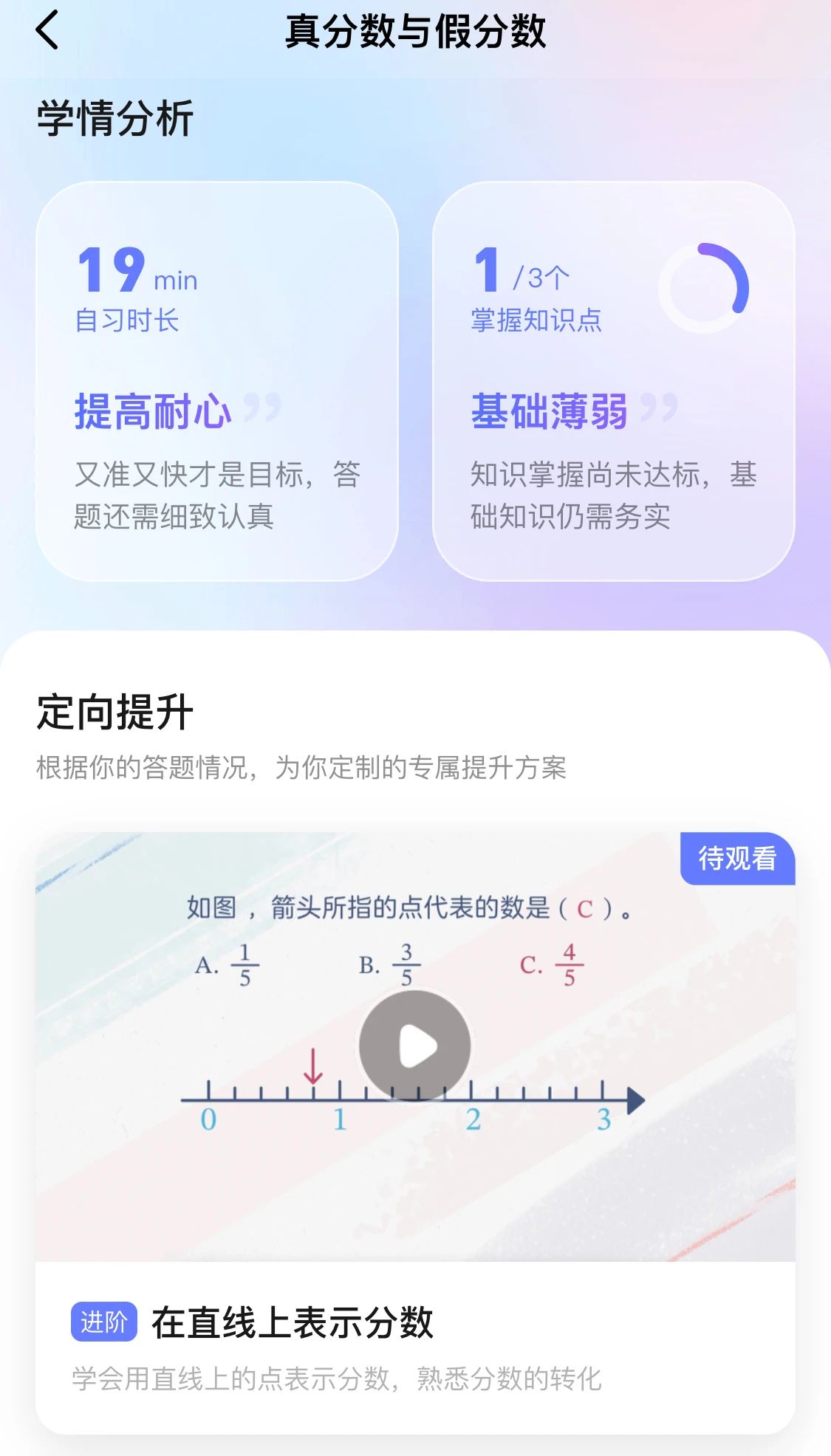This screenshot has height=1456, width=831.
Task: Go back from 真分数与假分数 page
Action: click(47, 31)
